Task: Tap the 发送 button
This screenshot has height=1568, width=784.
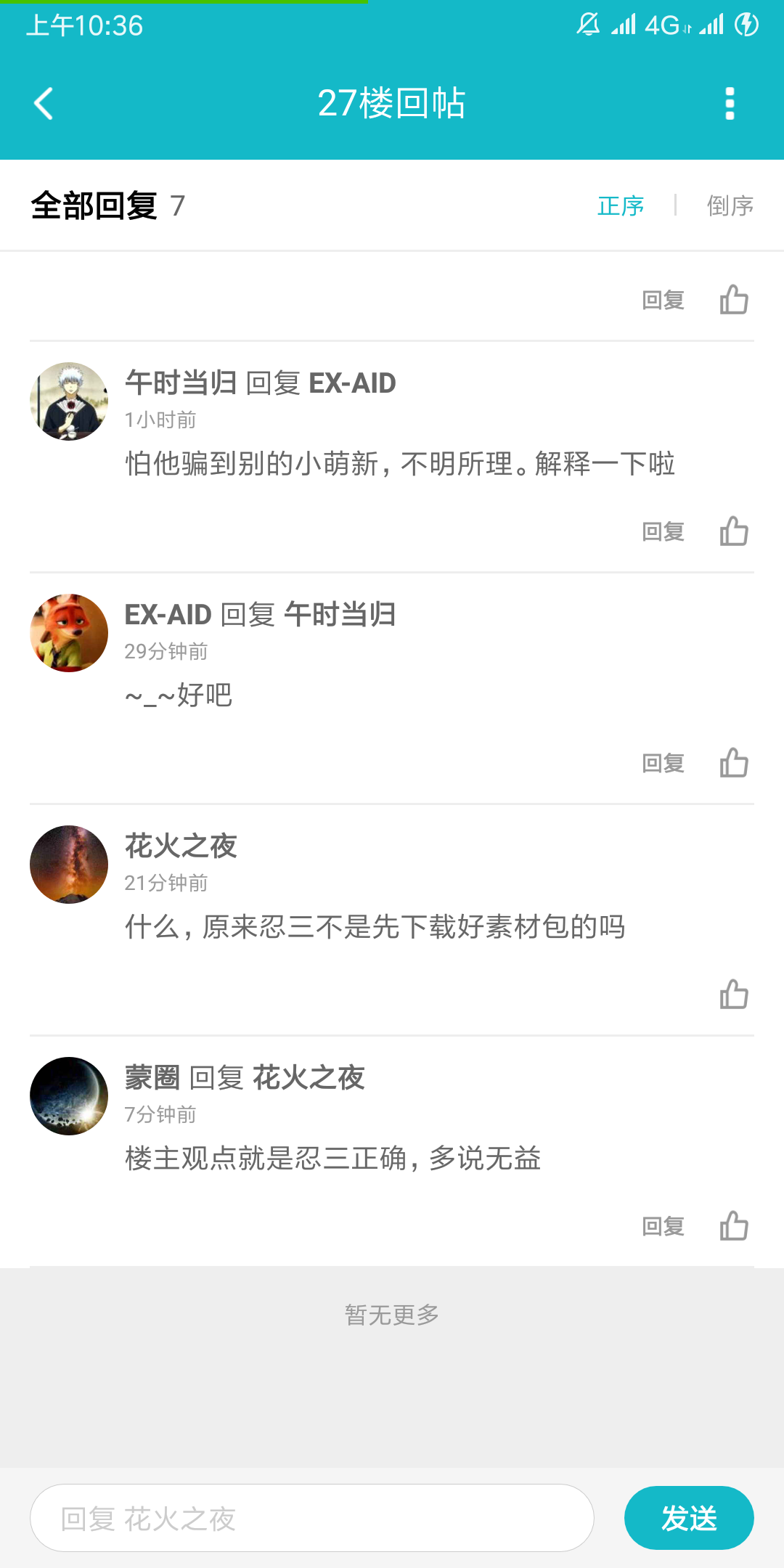Action: click(689, 1518)
